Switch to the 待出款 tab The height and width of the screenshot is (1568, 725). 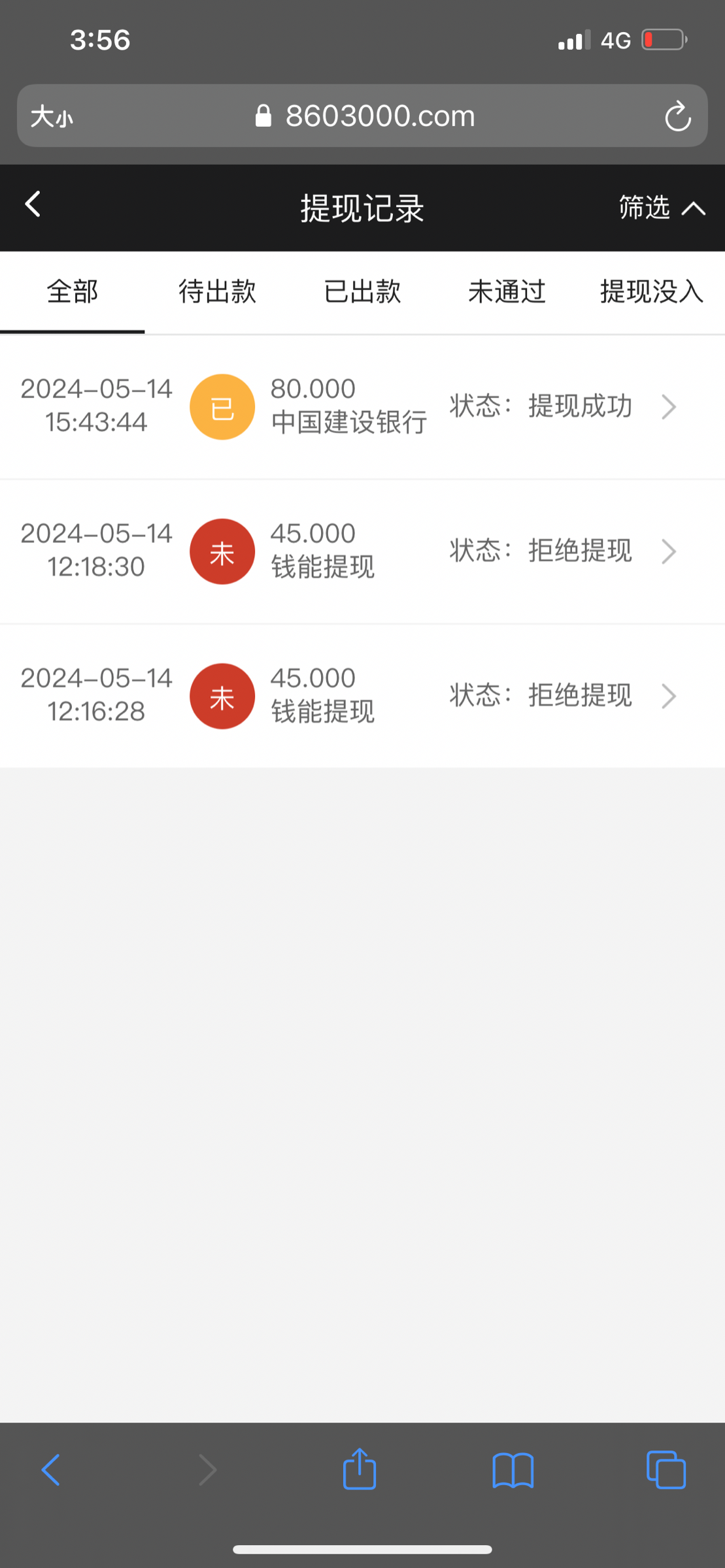216,292
